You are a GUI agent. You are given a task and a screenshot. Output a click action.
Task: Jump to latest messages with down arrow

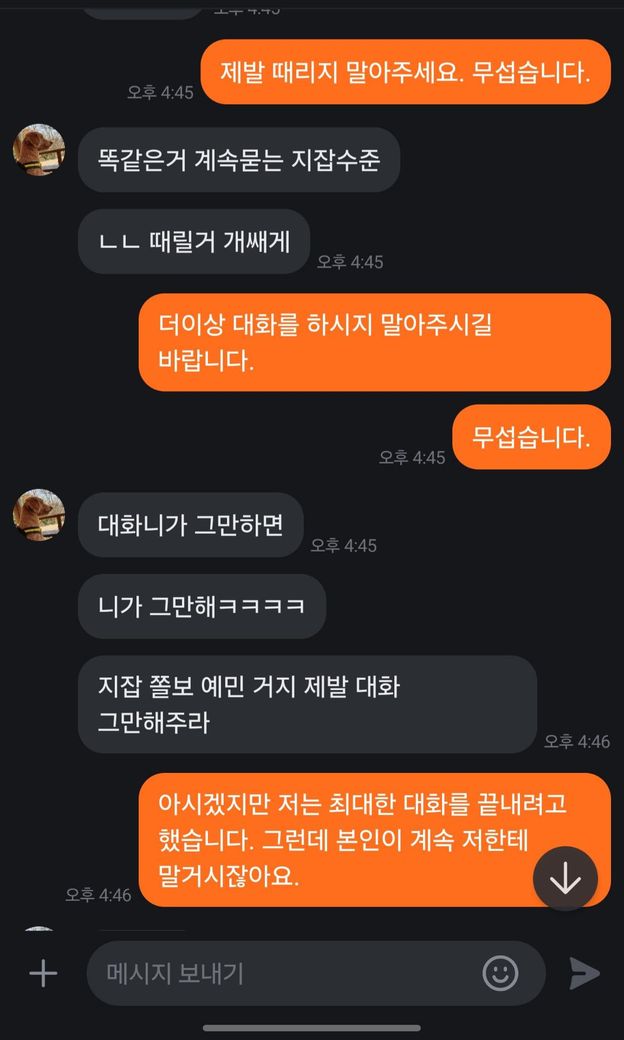pyautogui.click(x=565, y=879)
